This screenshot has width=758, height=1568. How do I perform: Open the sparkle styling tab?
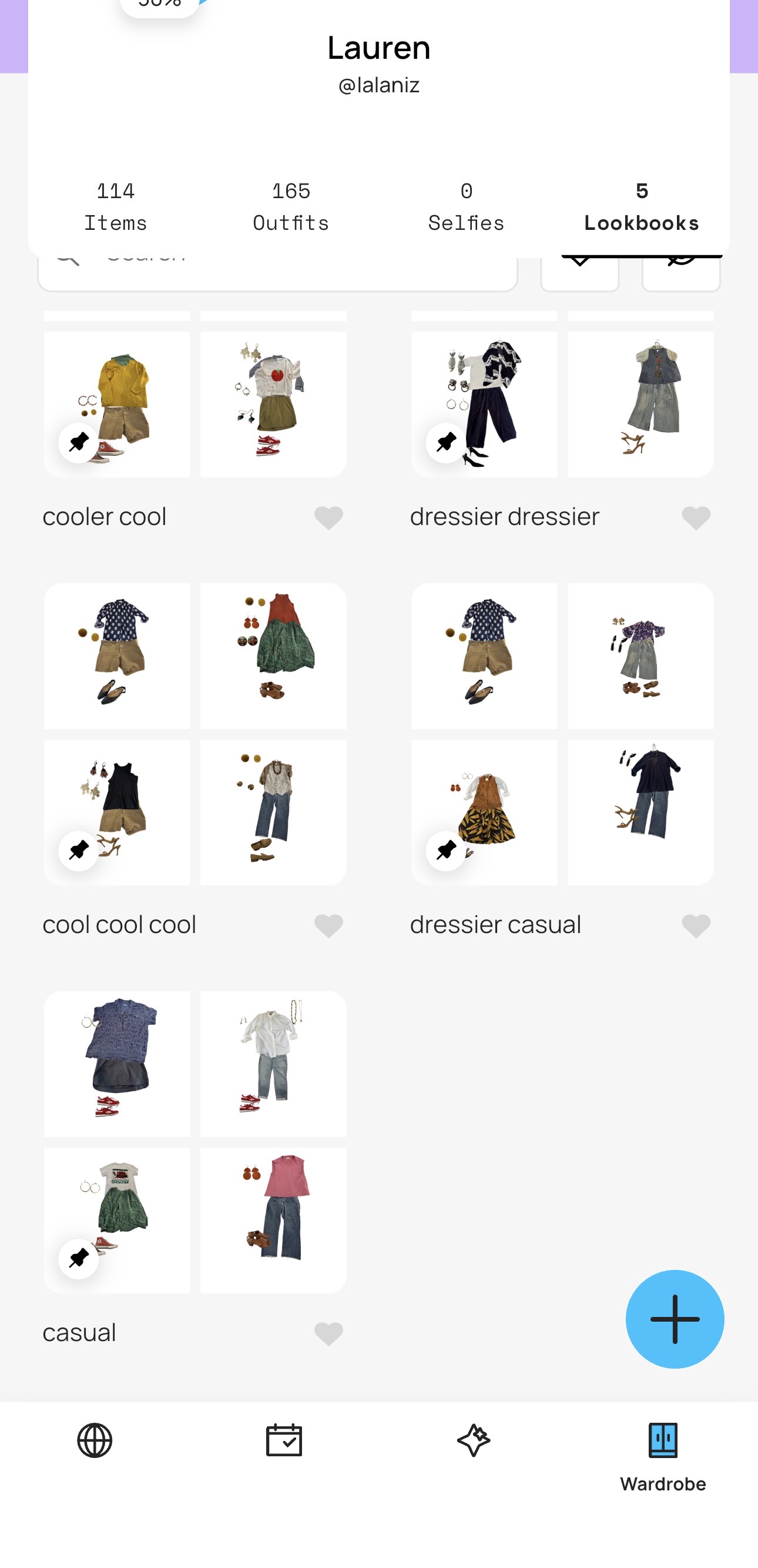(x=473, y=1440)
